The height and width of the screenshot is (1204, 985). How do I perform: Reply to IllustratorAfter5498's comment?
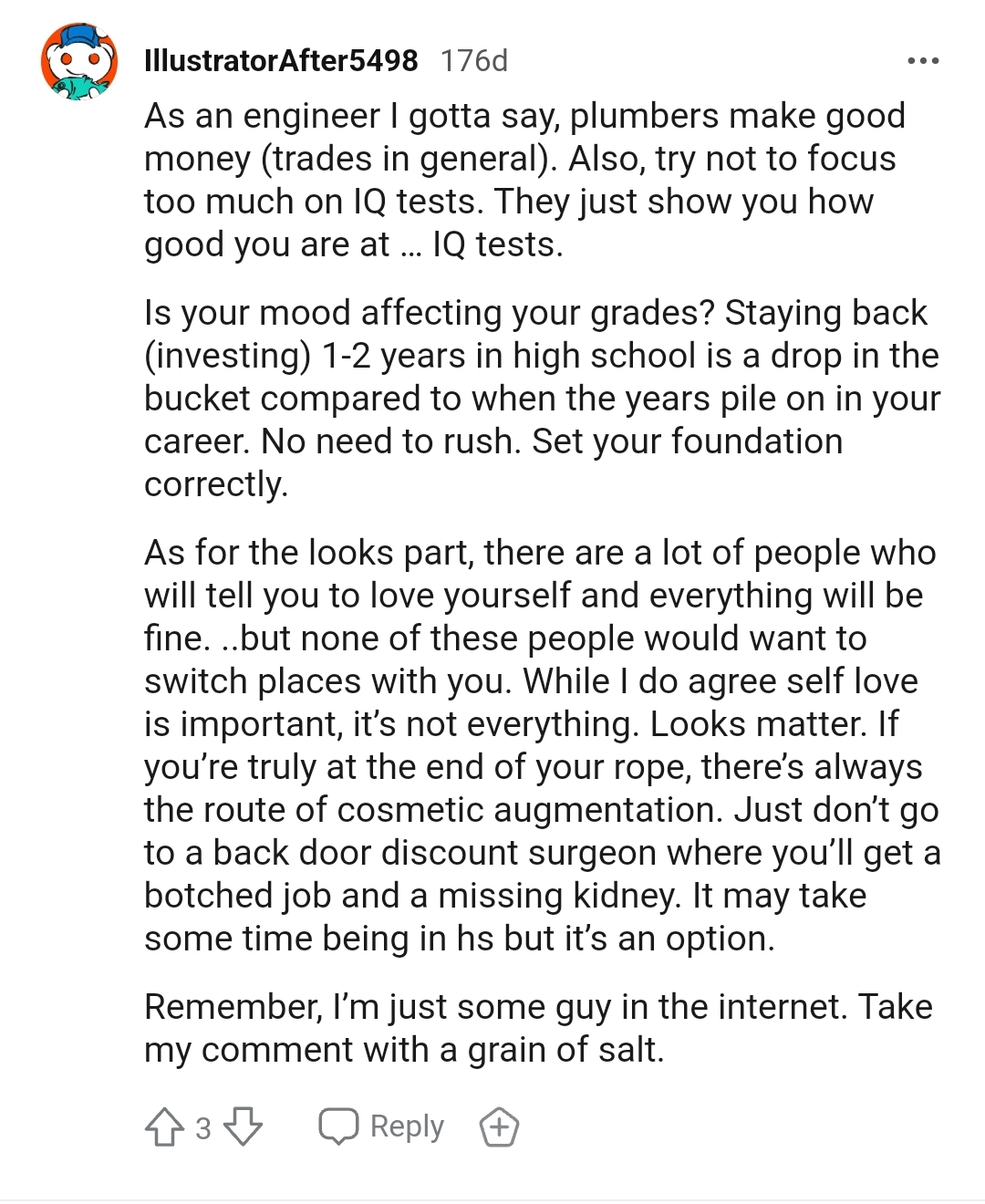pyautogui.click(x=382, y=1127)
